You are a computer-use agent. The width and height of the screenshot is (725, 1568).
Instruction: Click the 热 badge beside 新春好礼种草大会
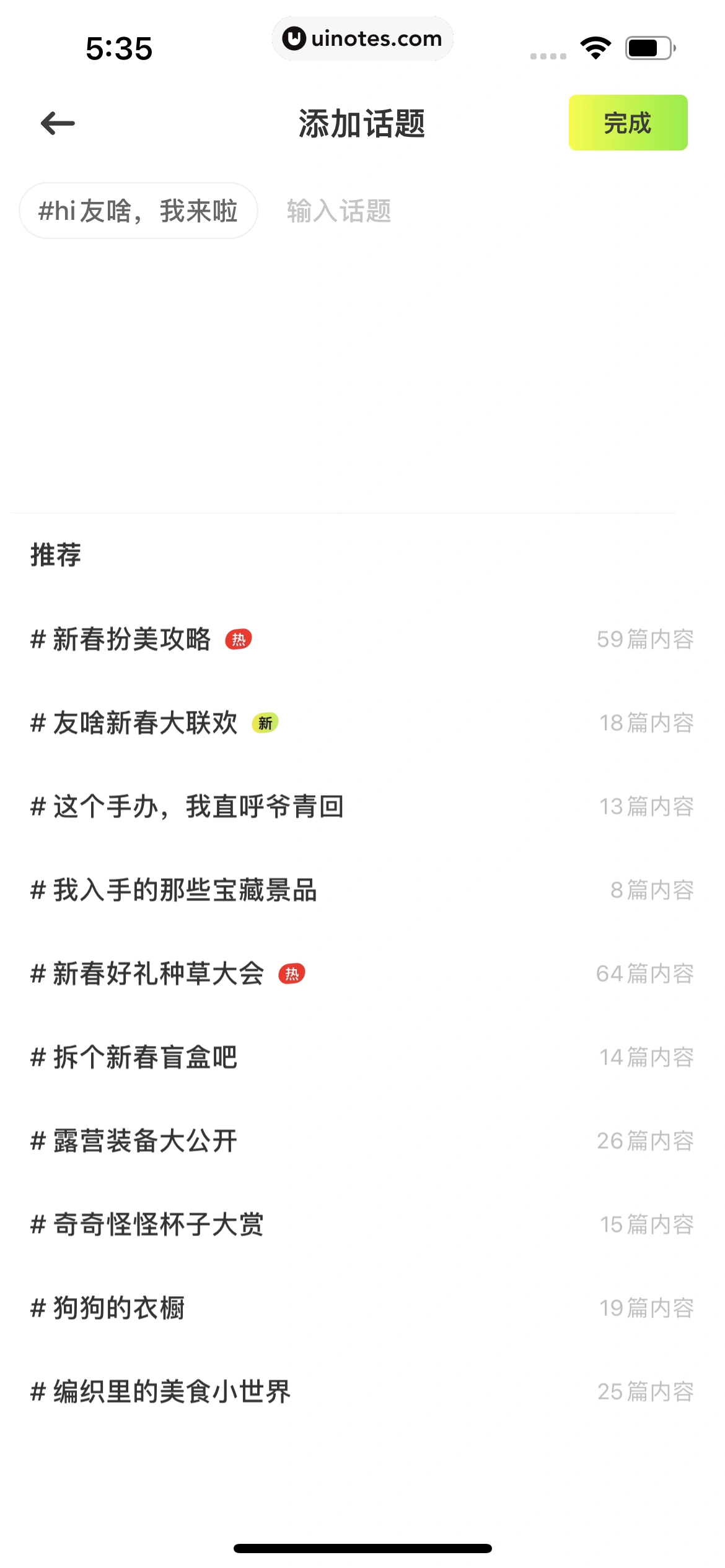[292, 973]
